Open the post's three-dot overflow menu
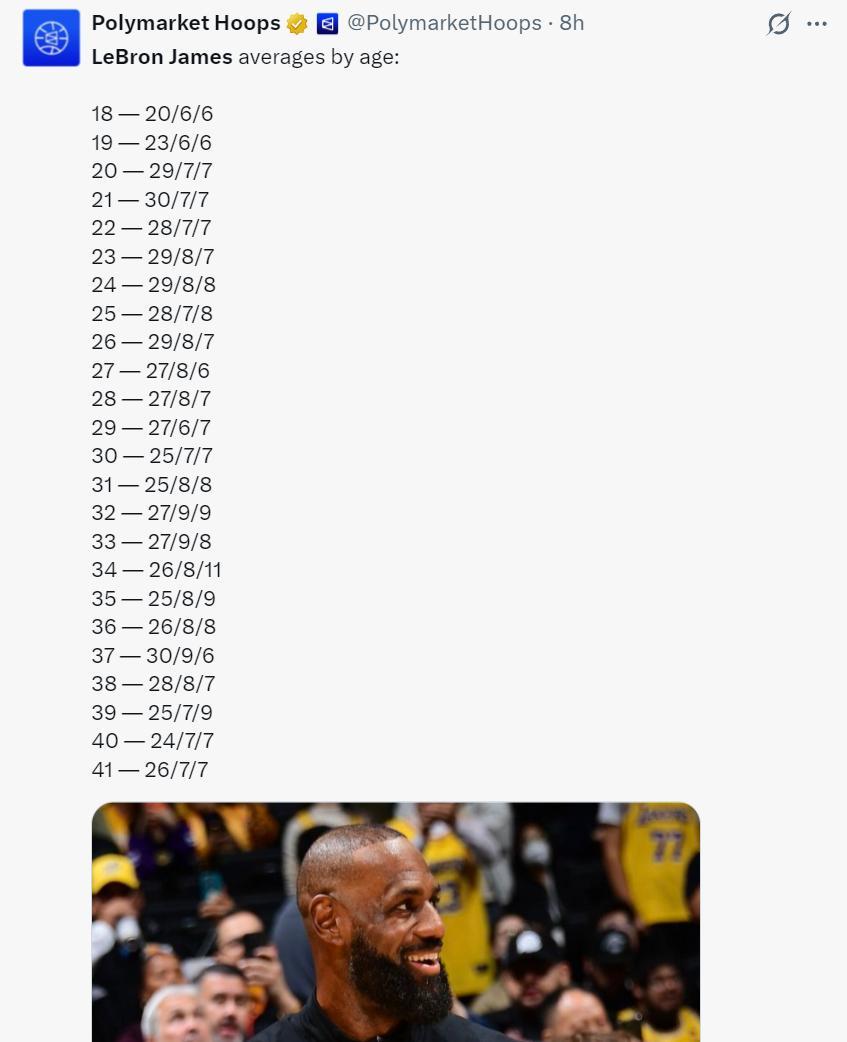 point(817,24)
